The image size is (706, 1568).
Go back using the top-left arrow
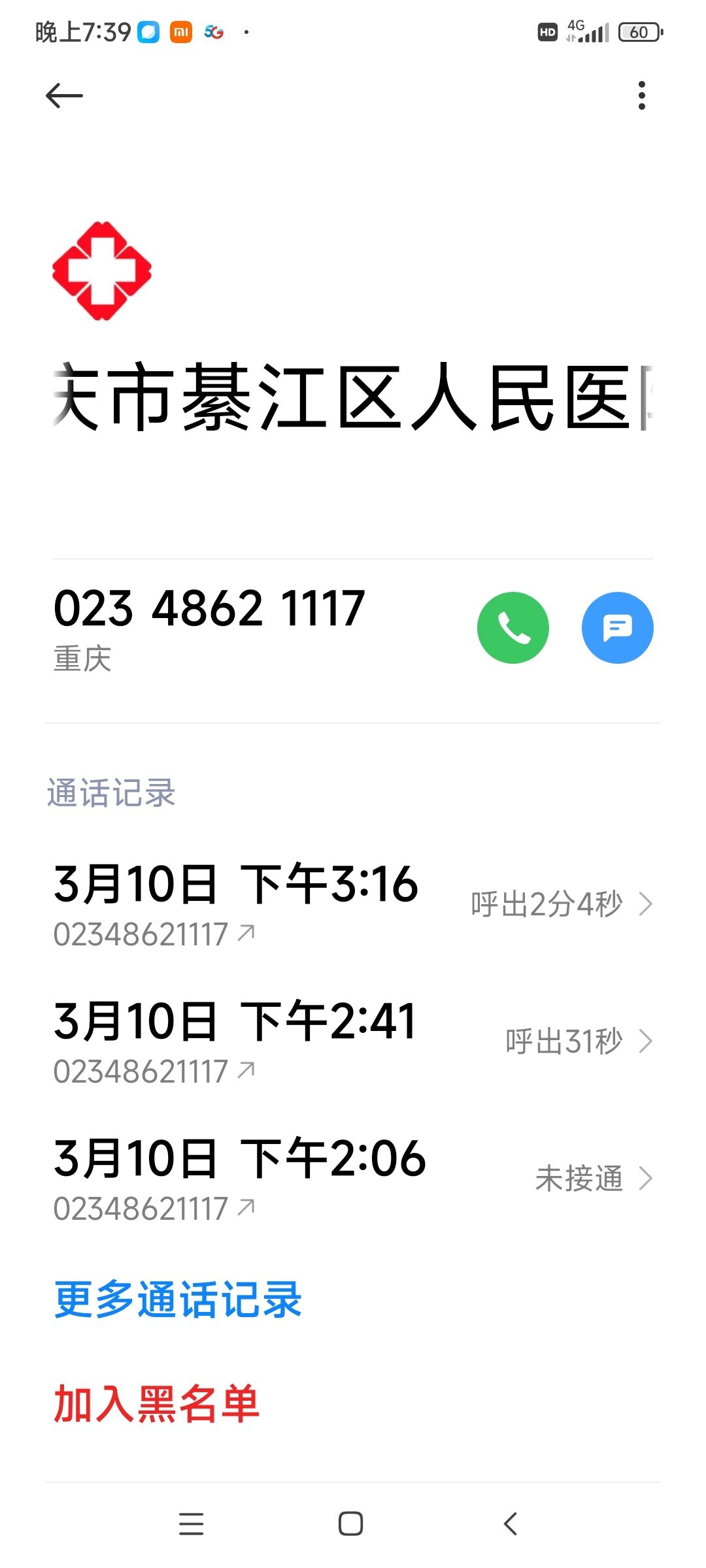(x=64, y=96)
